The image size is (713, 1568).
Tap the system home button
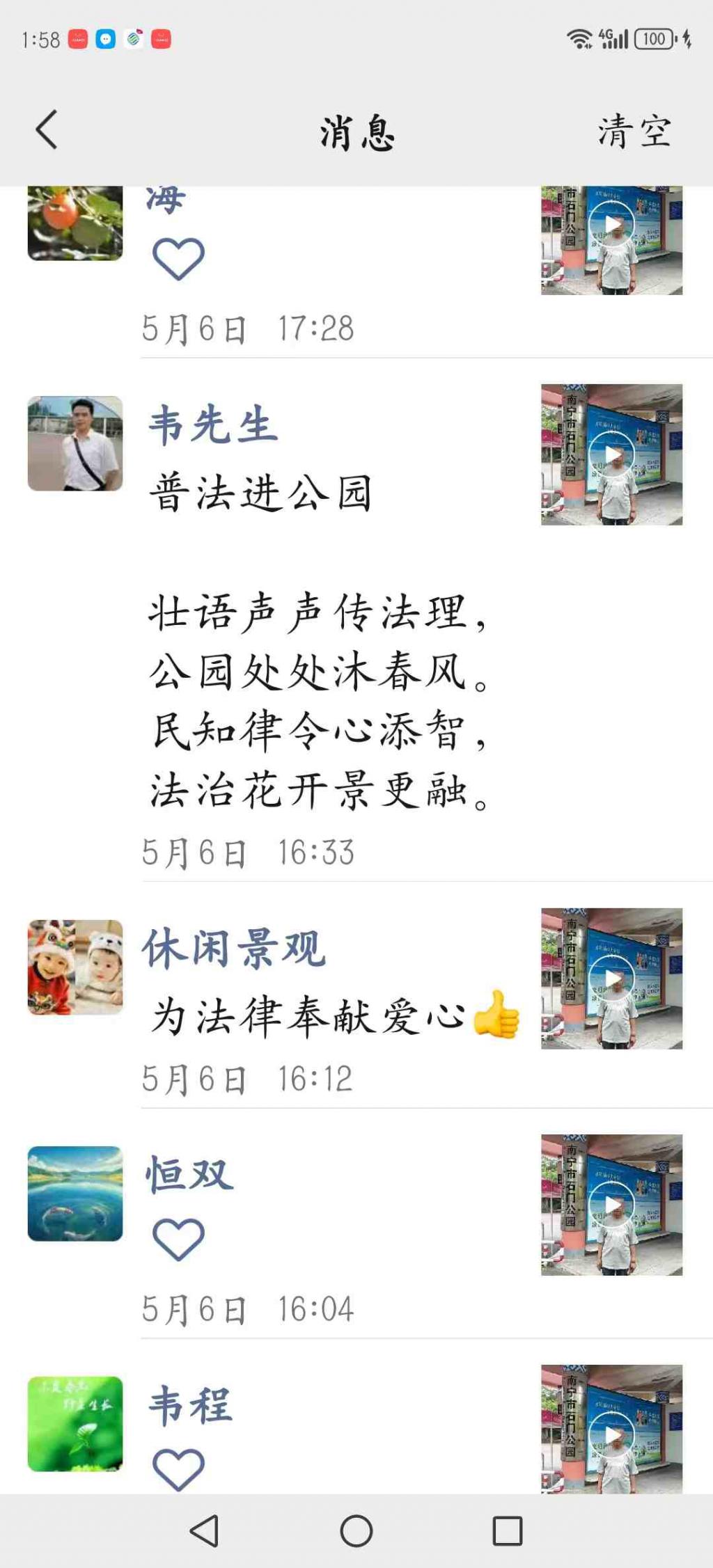[x=356, y=1530]
